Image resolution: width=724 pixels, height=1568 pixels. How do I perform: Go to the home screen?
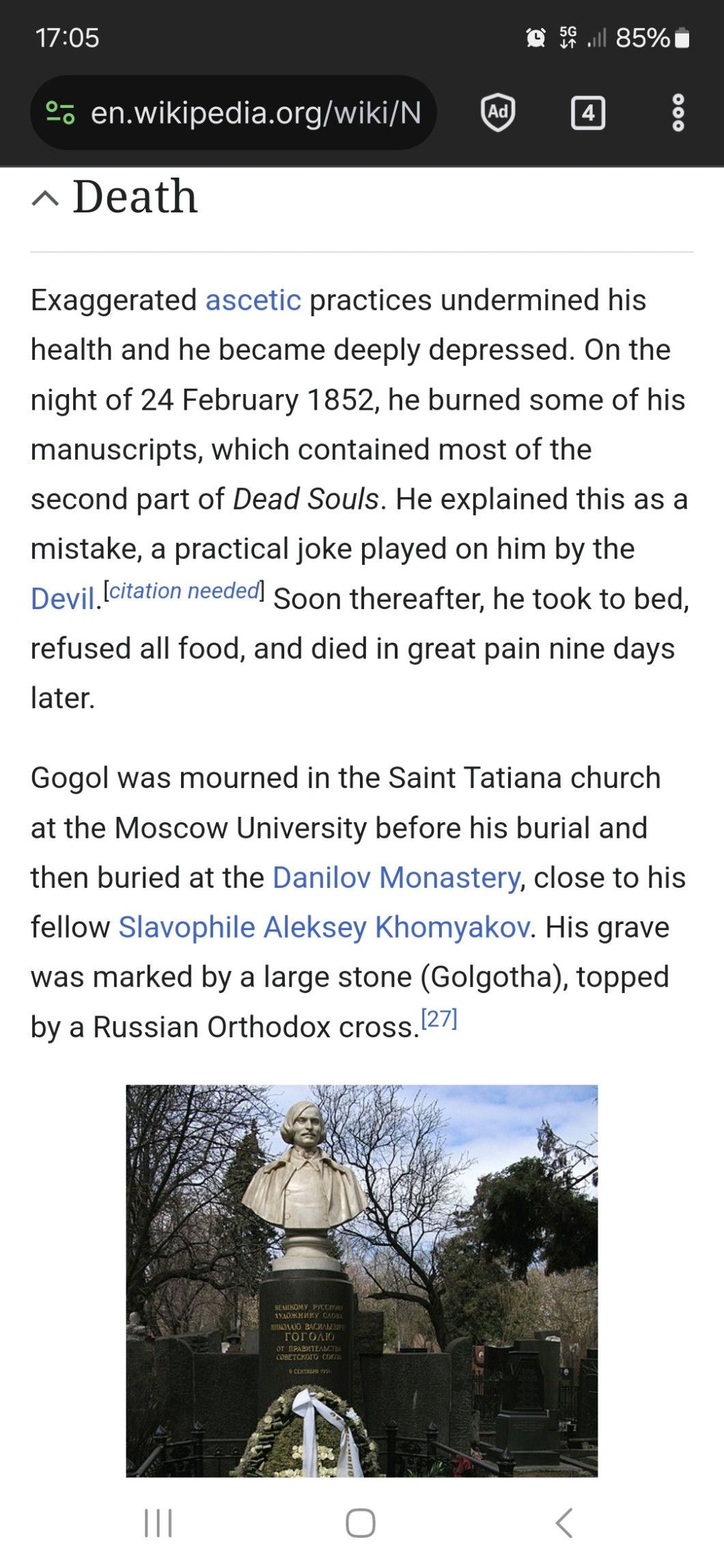pyautogui.click(x=361, y=1523)
